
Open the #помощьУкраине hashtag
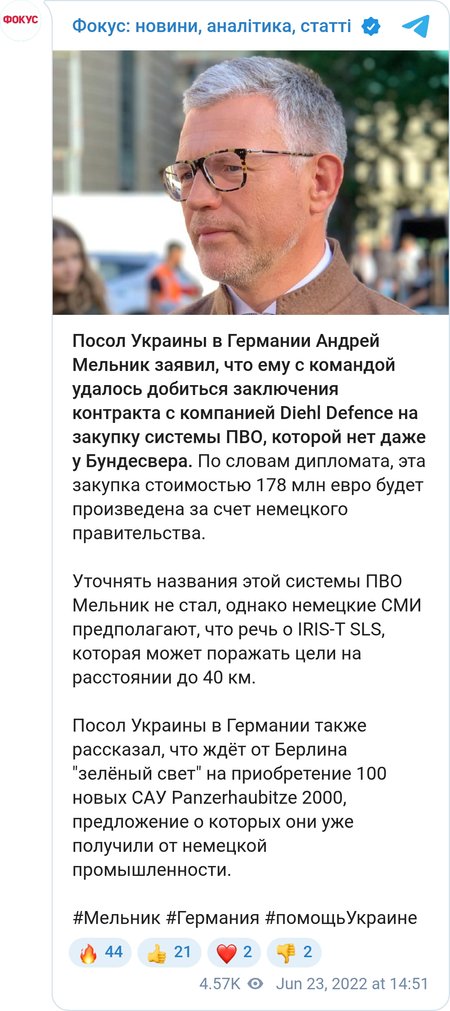pos(341,918)
